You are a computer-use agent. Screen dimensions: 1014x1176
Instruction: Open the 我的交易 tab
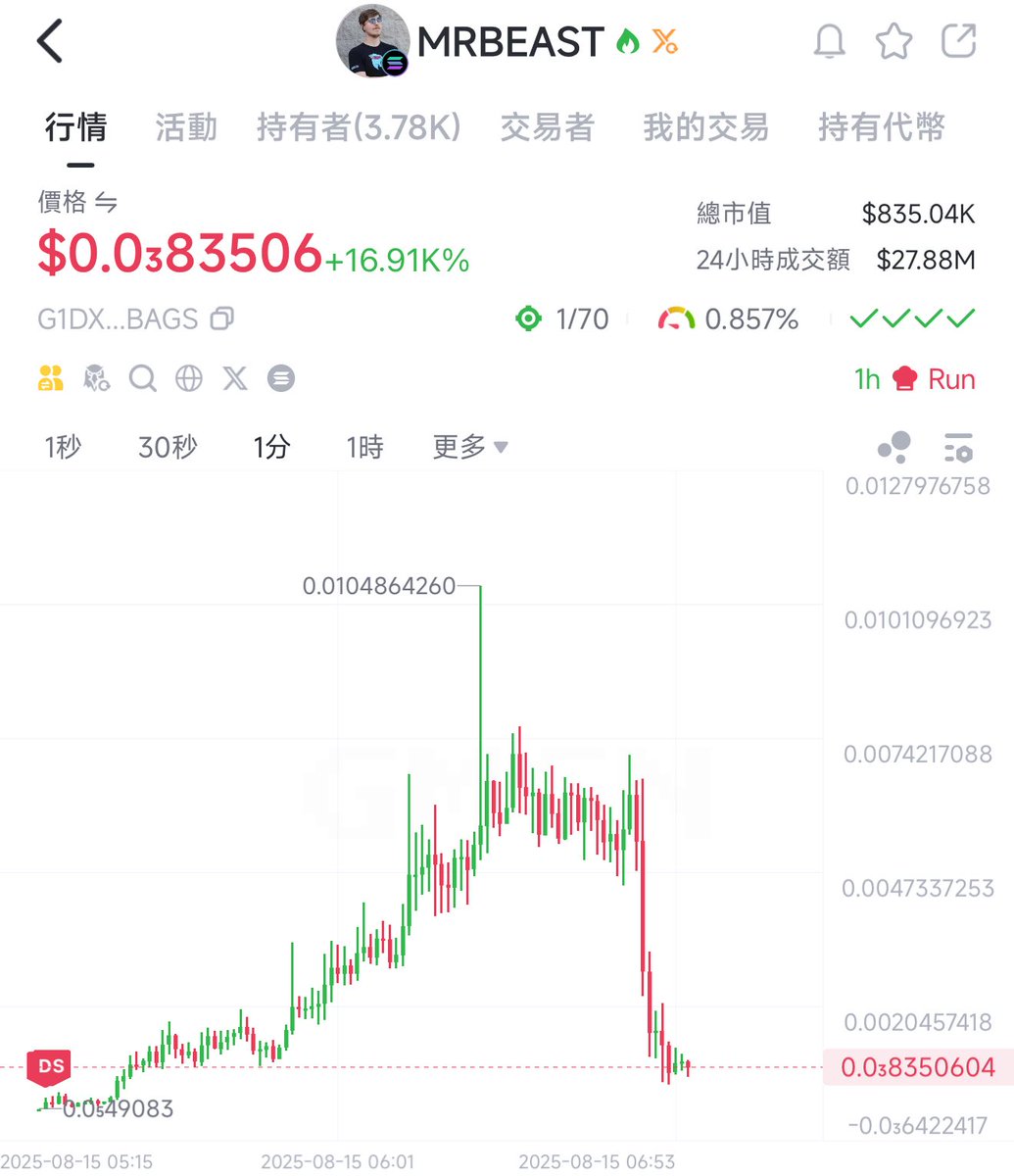tap(705, 127)
